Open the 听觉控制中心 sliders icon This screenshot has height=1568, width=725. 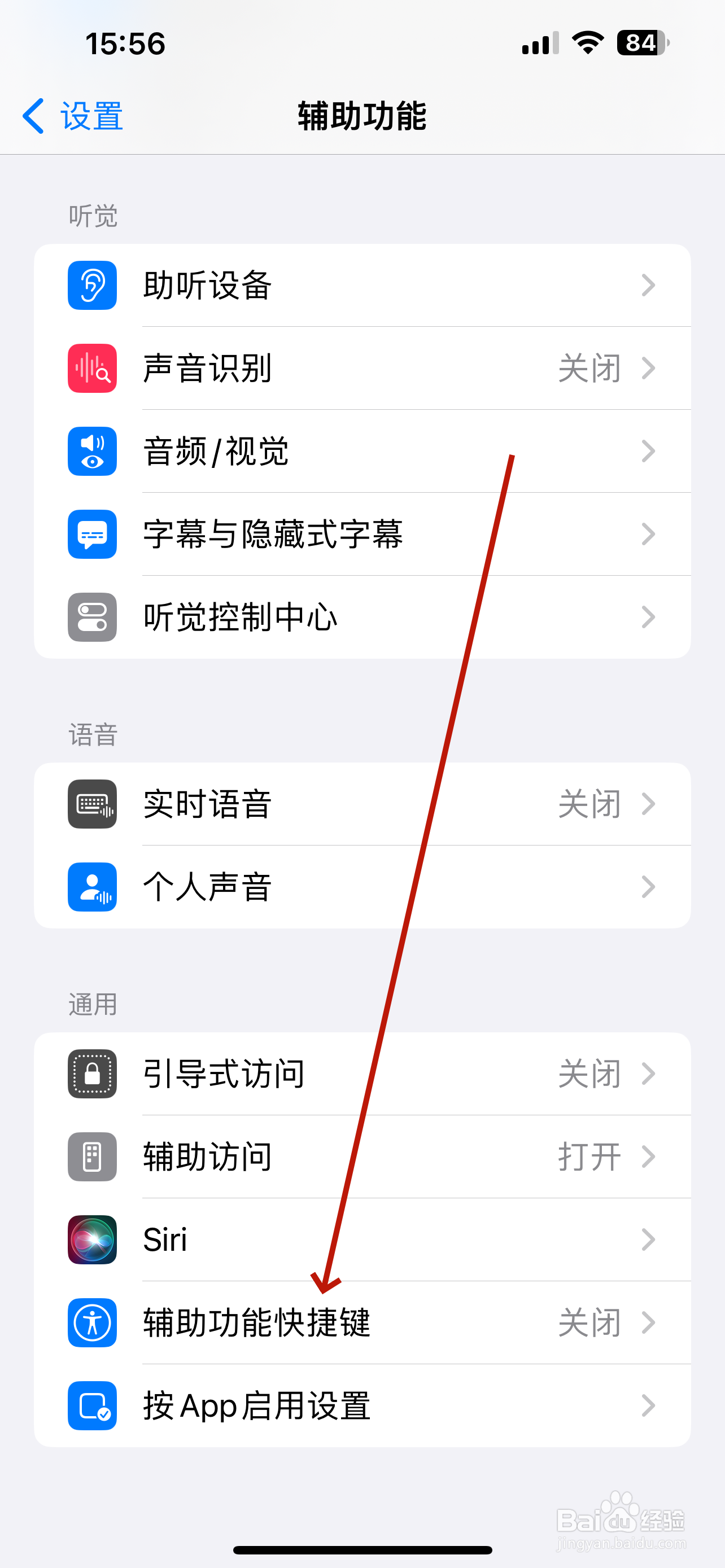tap(92, 617)
